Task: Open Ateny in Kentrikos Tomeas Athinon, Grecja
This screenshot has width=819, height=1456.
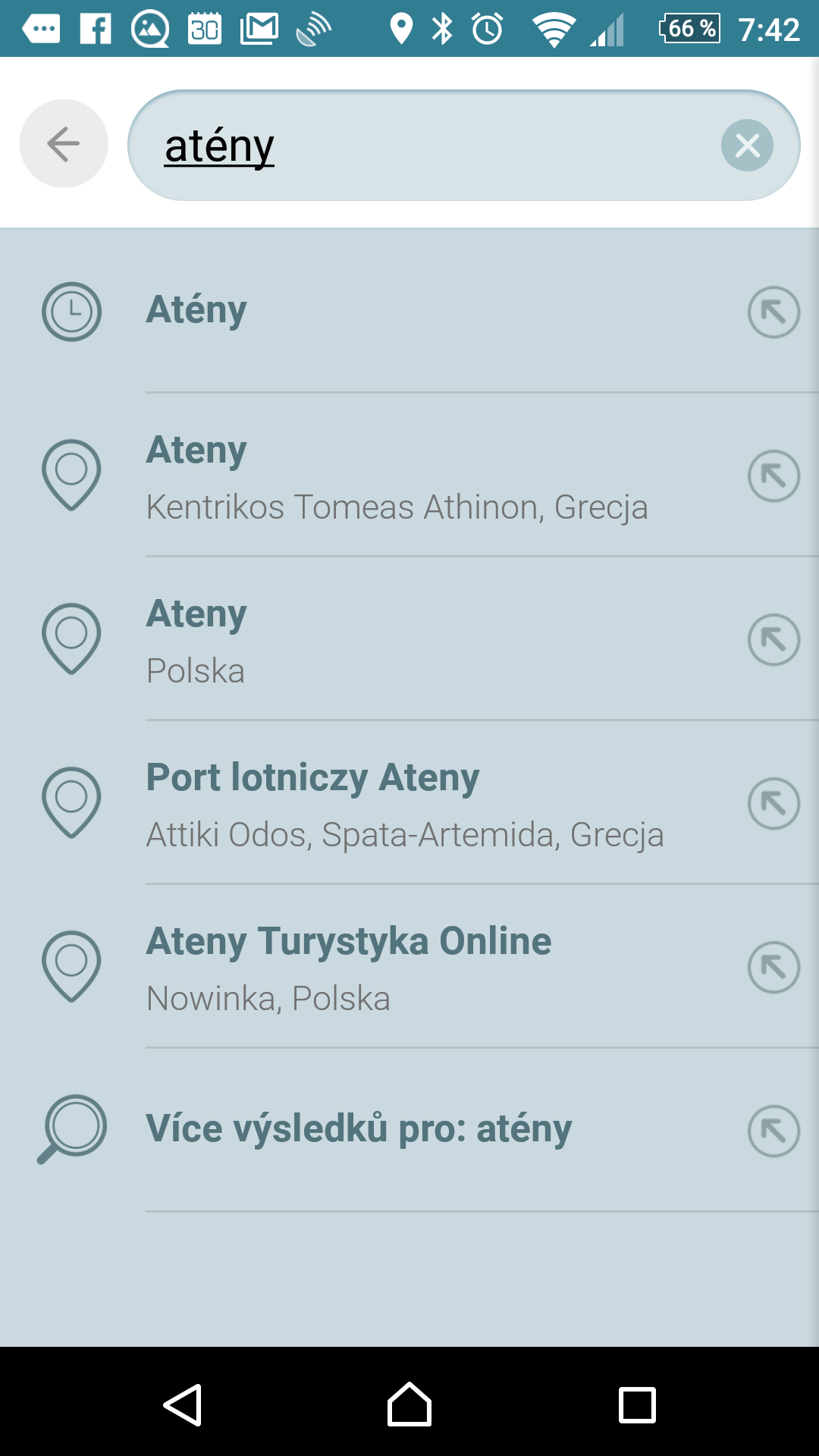Action: 409,475
